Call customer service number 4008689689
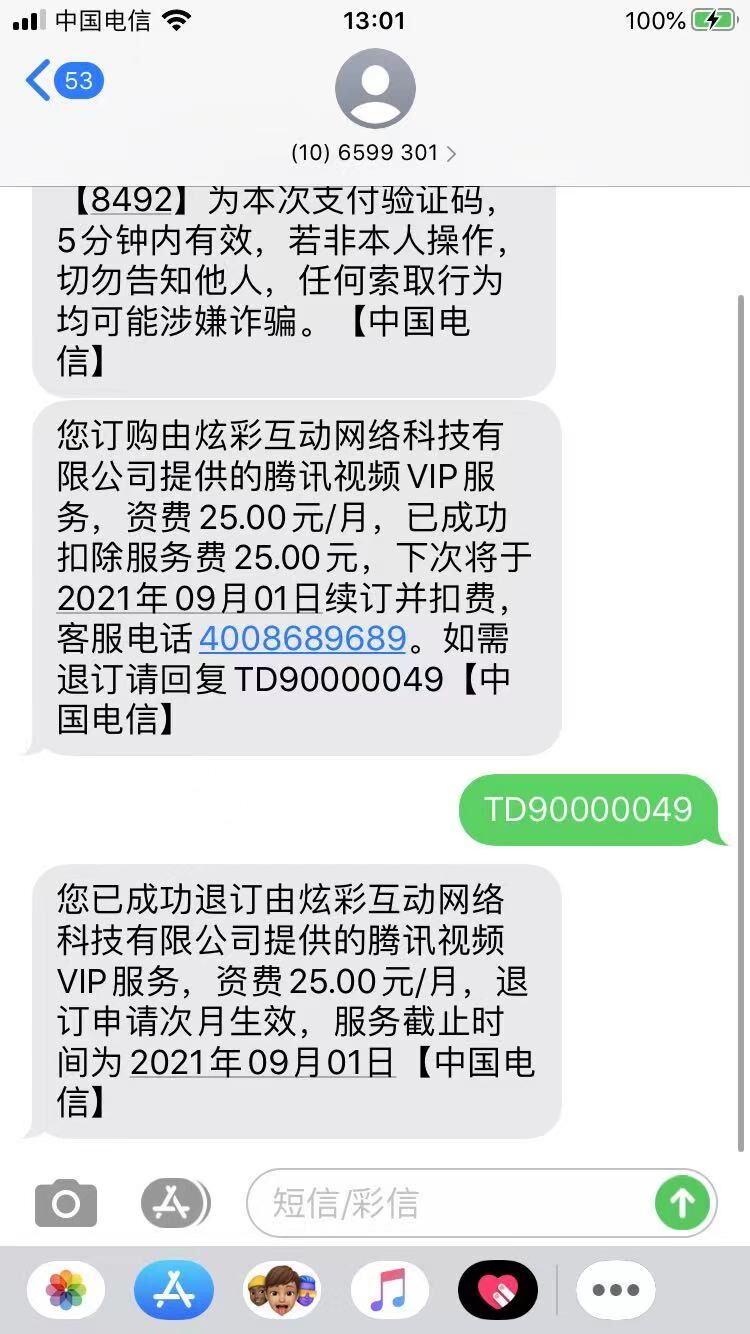Viewport: 750px width, 1334px height. 302,638
